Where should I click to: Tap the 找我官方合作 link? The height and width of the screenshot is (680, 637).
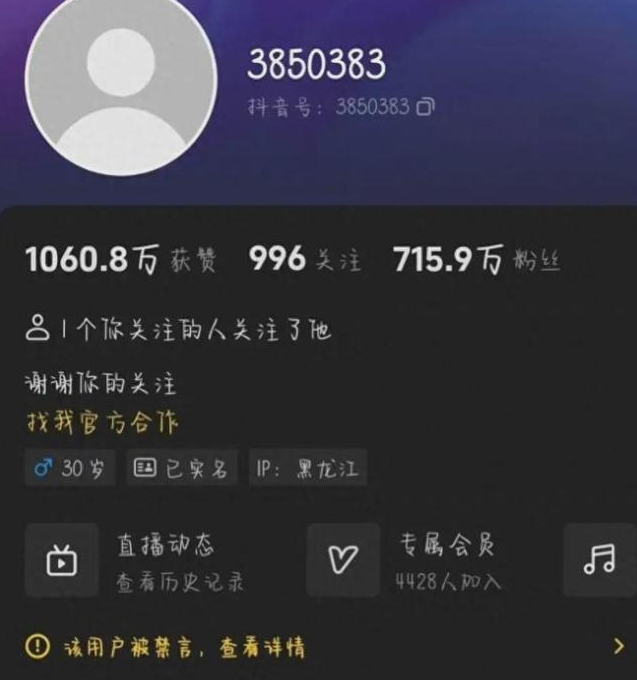pyautogui.click(x=102, y=422)
